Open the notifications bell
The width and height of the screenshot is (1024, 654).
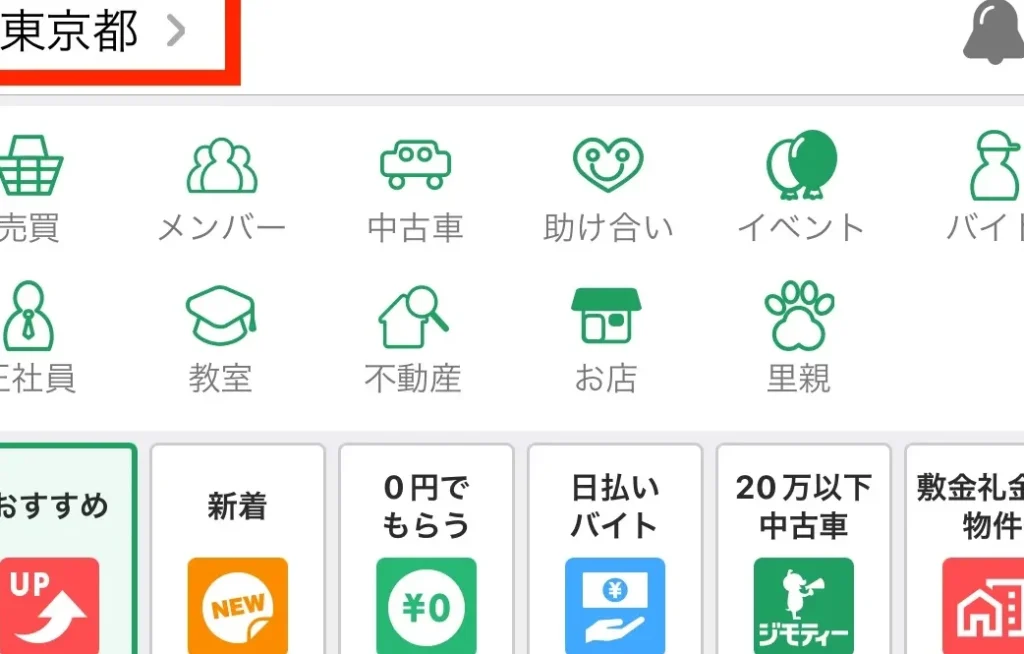click(995, 32)
